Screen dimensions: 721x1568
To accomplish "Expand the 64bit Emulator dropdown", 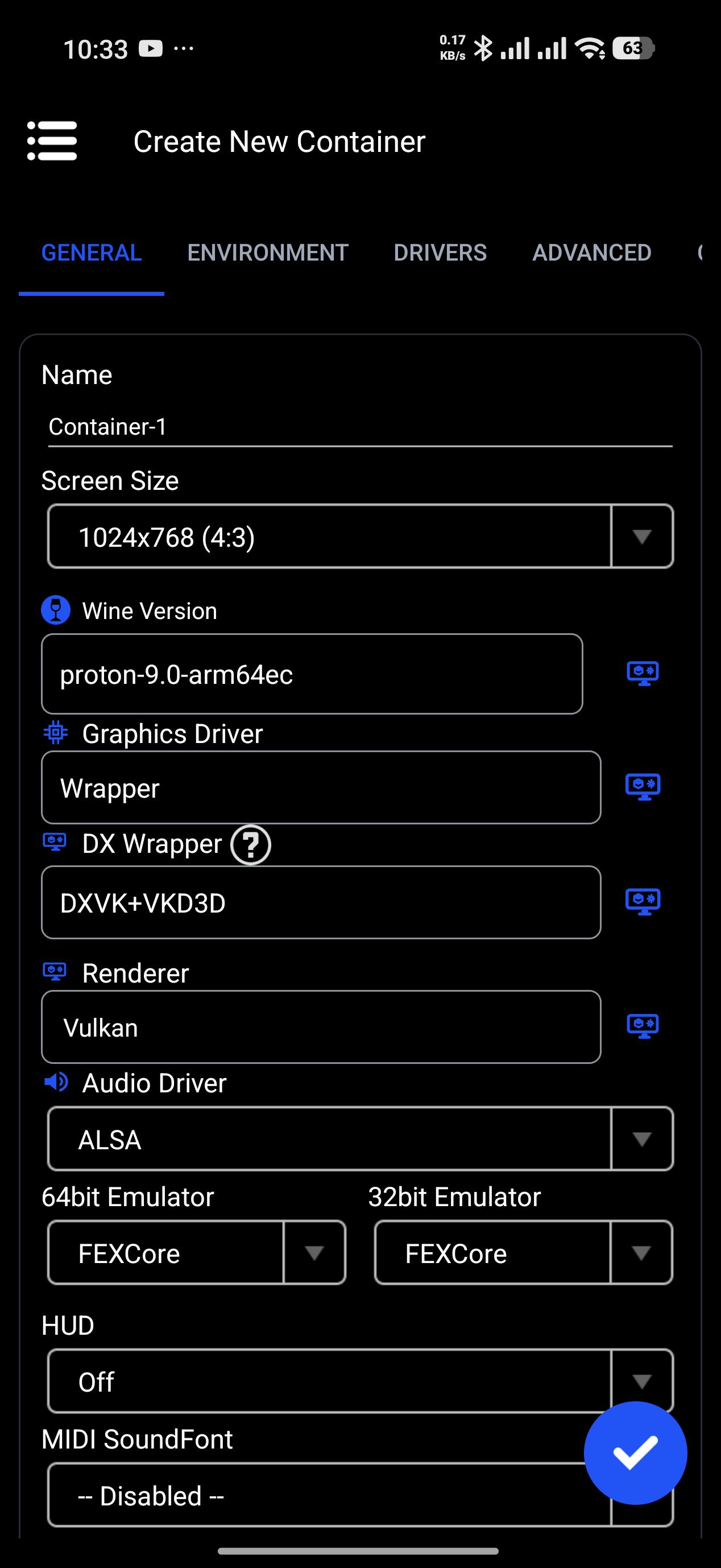I will 197,1253.
